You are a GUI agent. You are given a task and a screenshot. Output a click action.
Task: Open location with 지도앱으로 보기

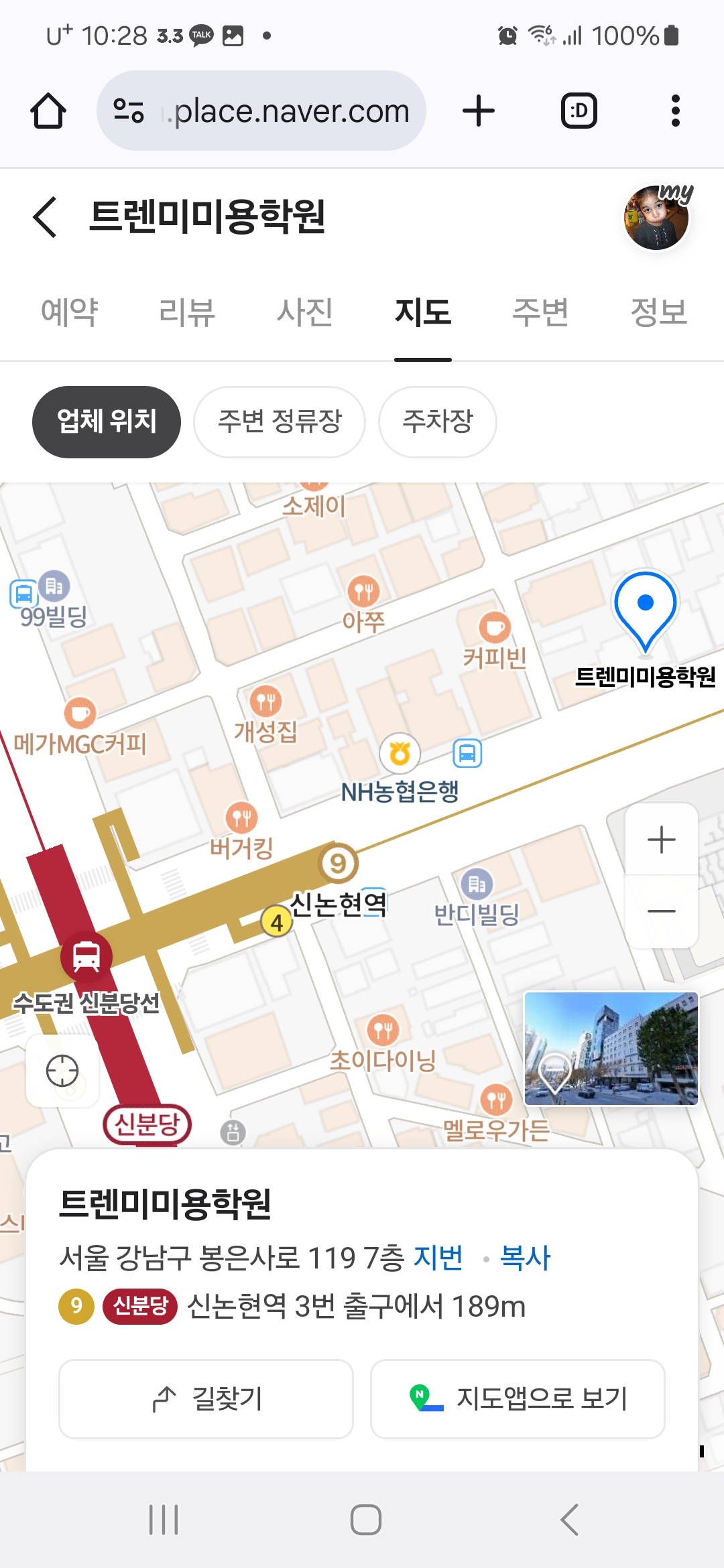tap(518, 1399)
